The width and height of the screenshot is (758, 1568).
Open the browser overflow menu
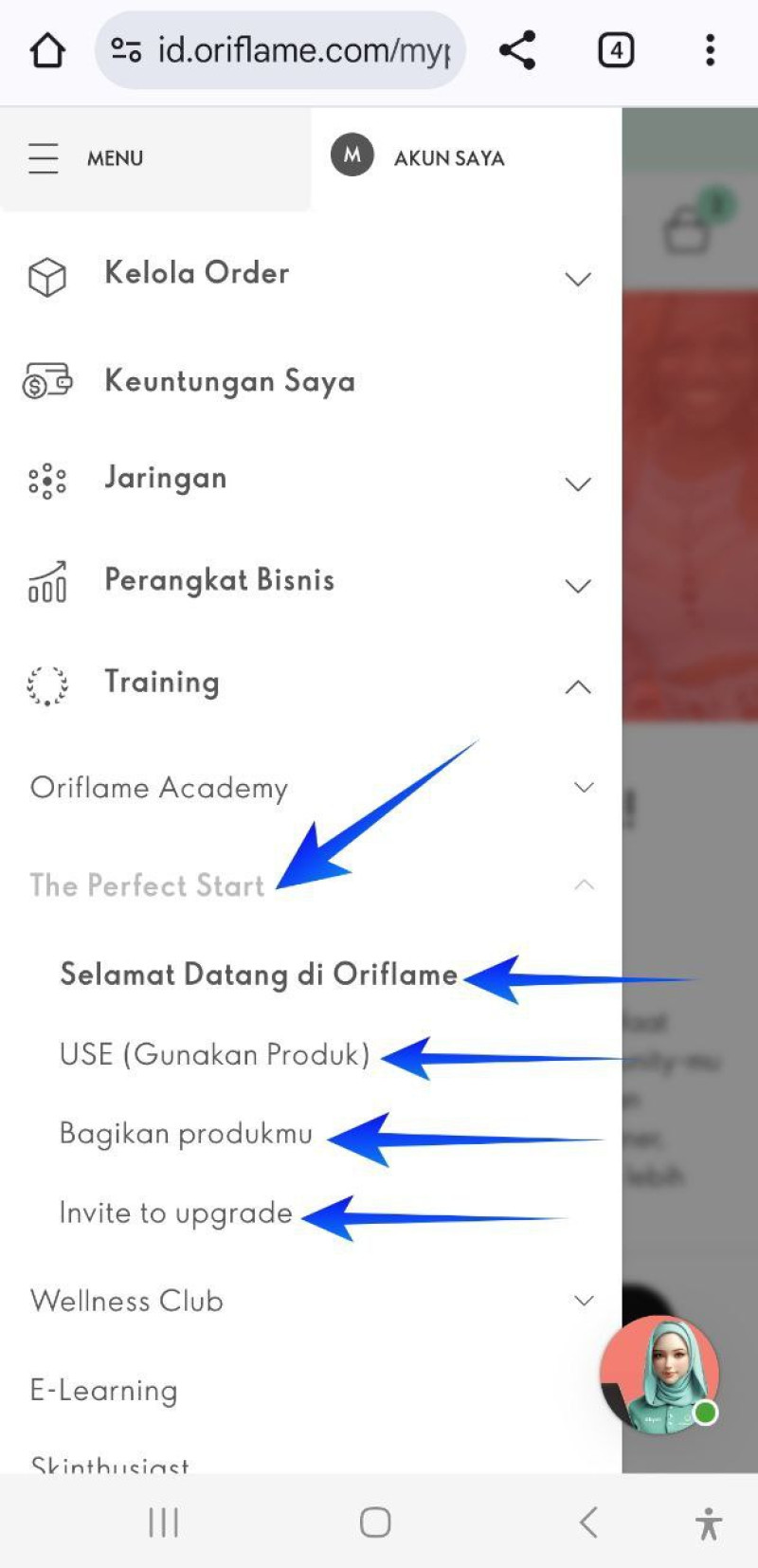click(x=710, y=50)
